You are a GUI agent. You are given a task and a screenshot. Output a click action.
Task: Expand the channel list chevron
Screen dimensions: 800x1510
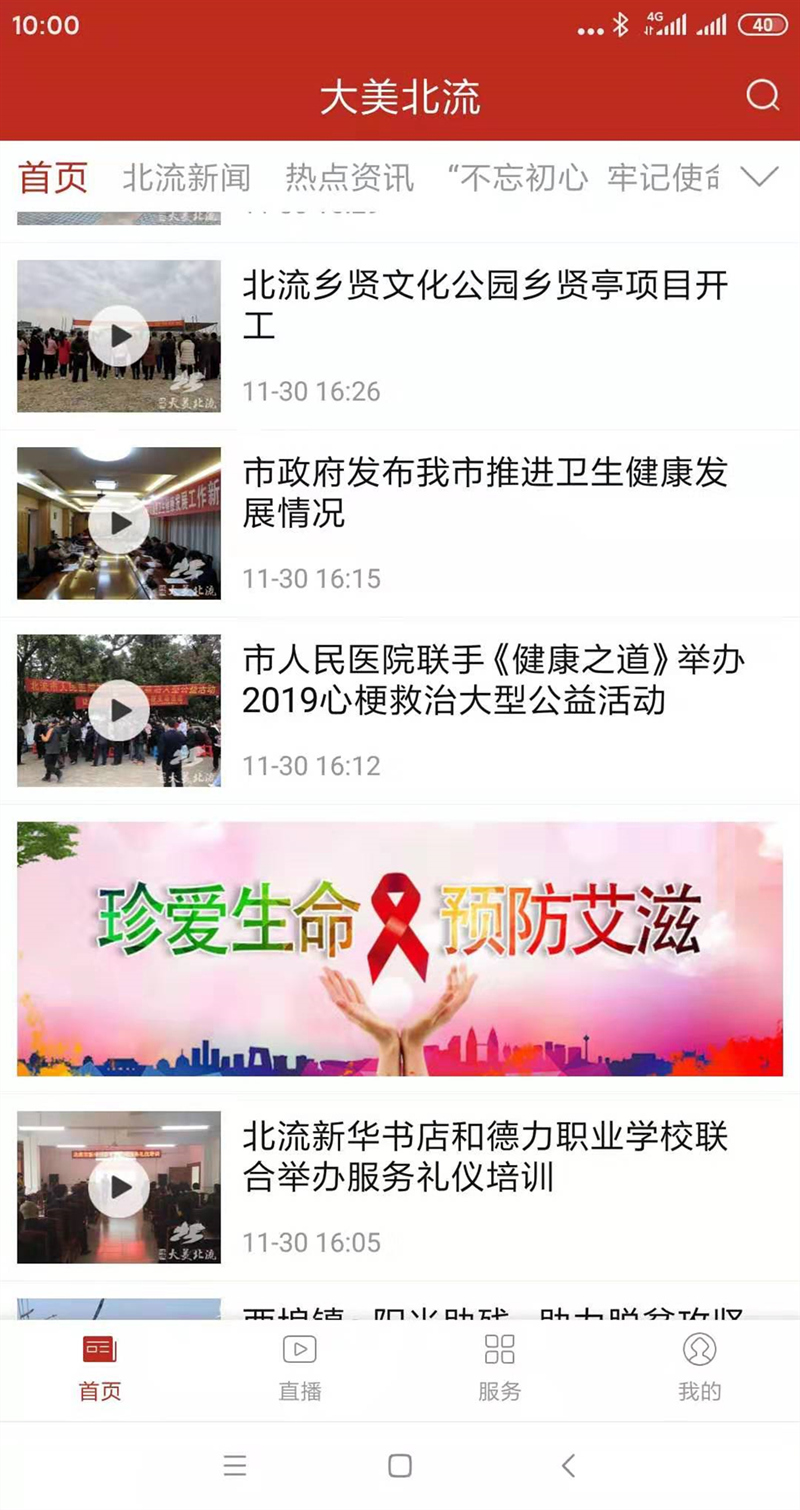[x=759, y=177]
